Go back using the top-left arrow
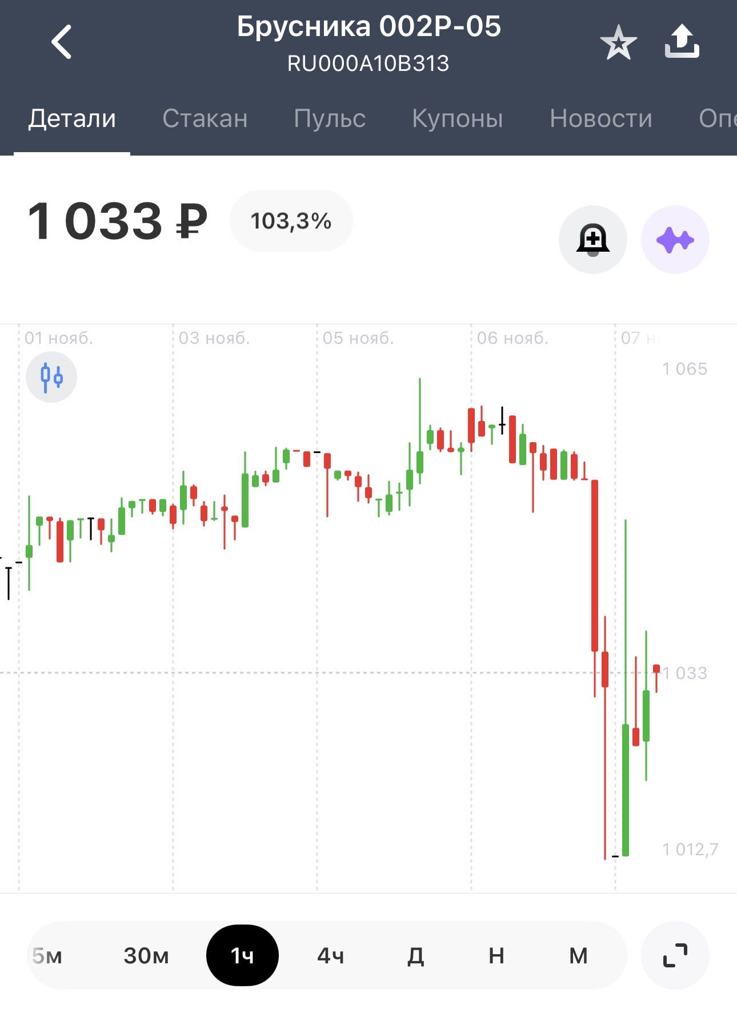The image size is (737, 1024). tap(62, 42)
